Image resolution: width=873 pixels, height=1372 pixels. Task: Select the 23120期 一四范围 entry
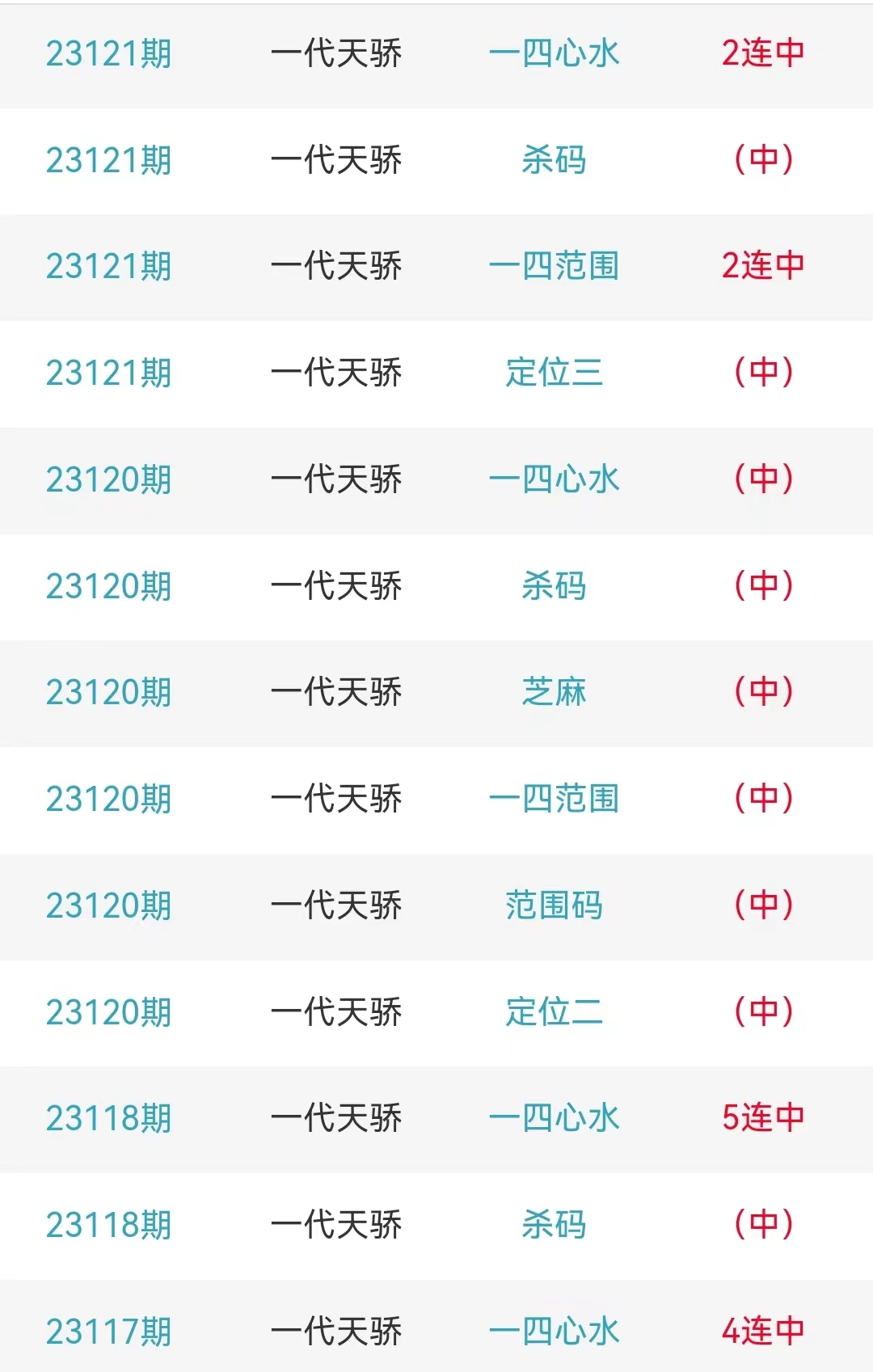click(x=554, y=799)
